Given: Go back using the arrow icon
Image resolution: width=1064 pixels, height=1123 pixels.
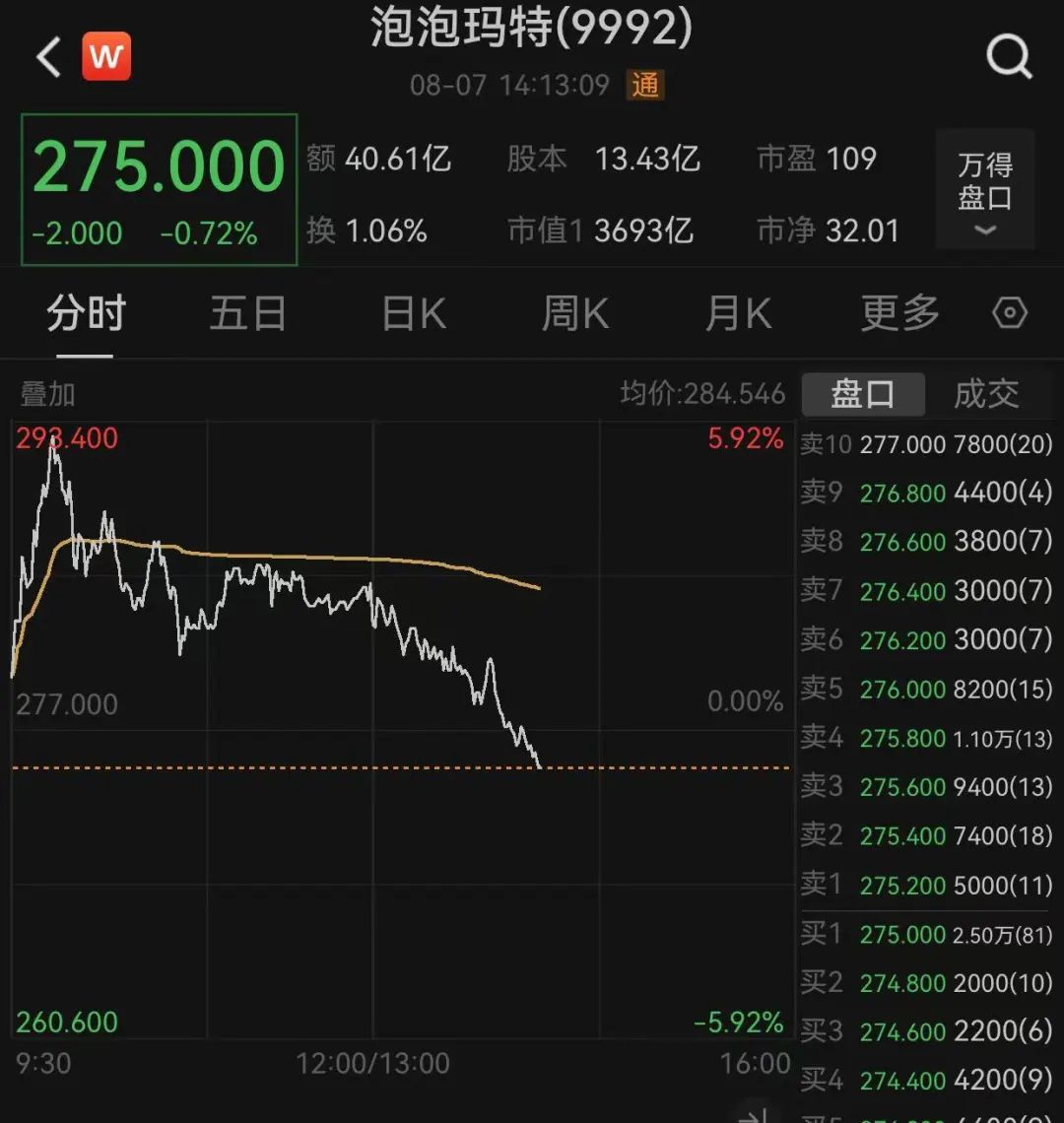Looking at the screenshot, I should [x=47, y=57].
